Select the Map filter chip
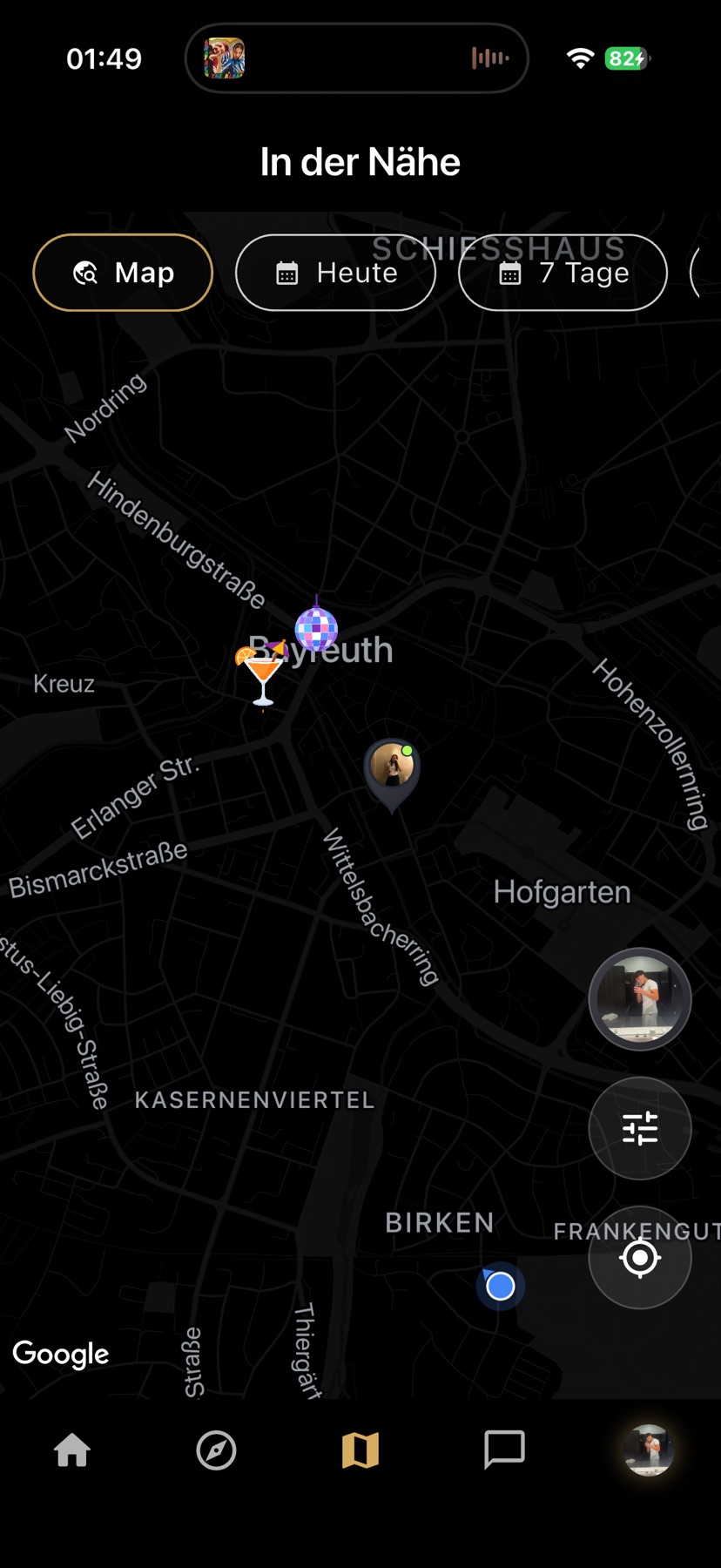The height and width of the screenshot is (1568, 721). pos(123,273)
